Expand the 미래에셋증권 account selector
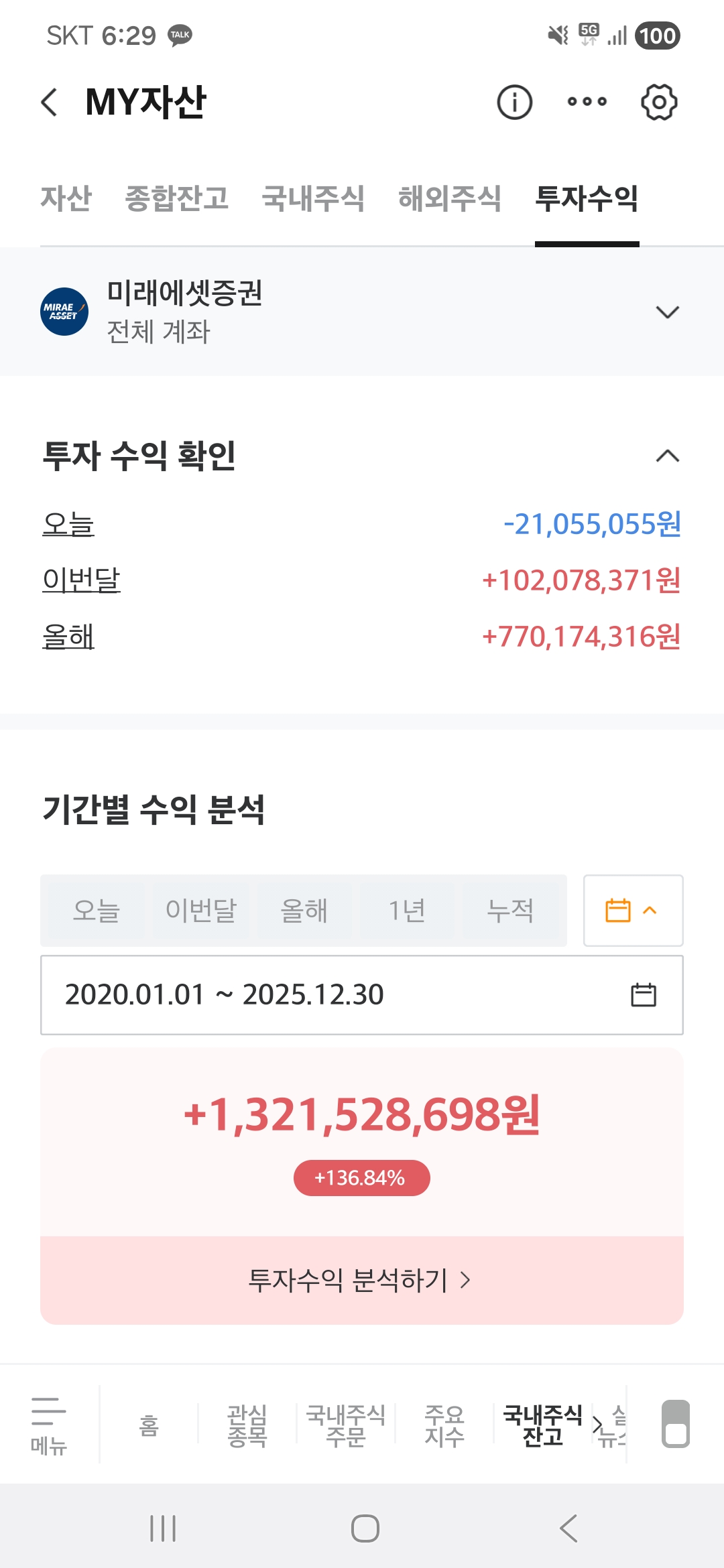 tap(667, 312)
